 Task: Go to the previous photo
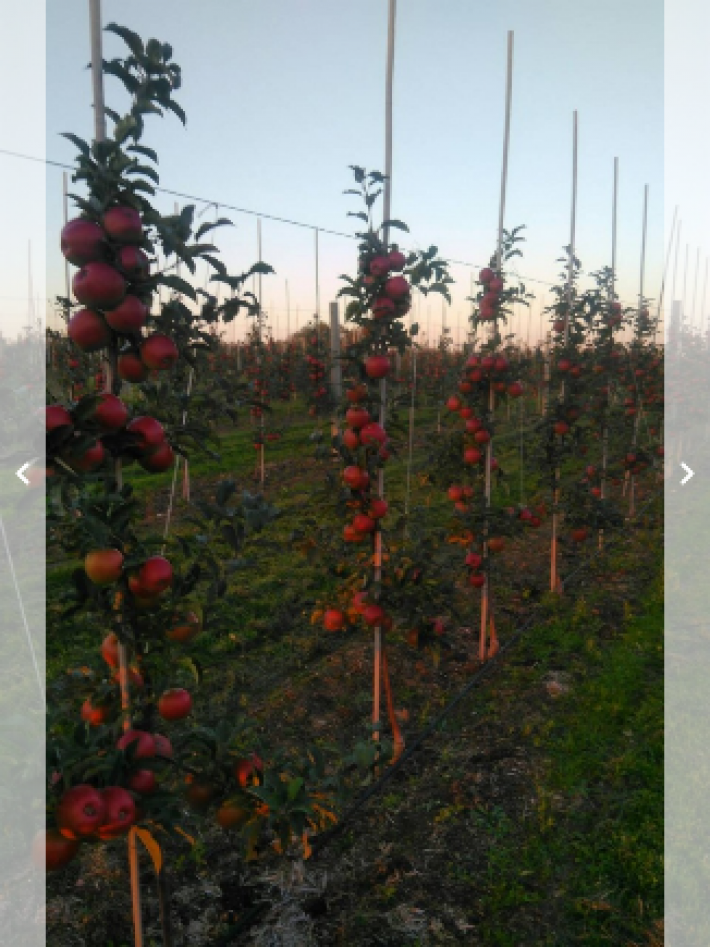(x=23, y=474)
